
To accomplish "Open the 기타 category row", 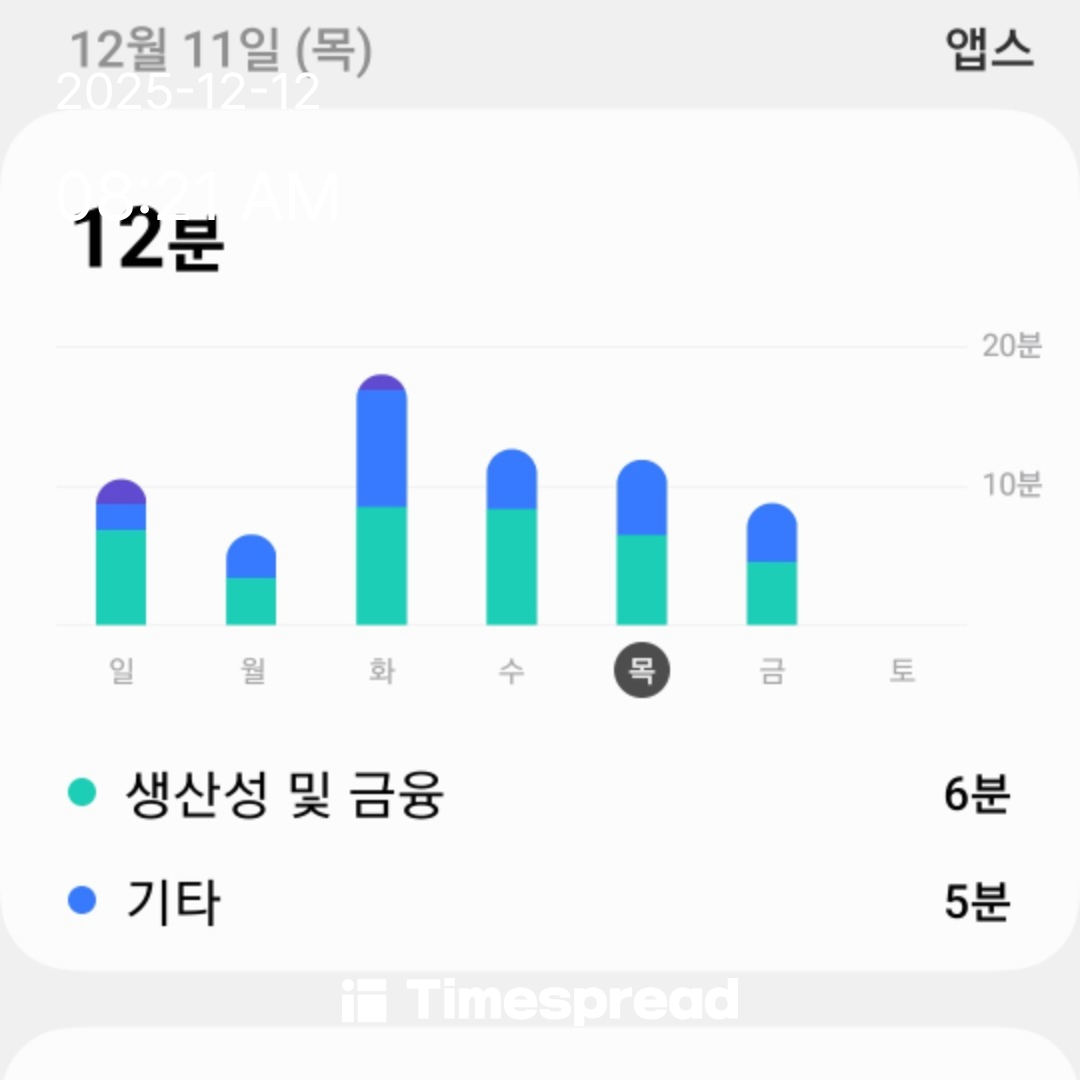I will point(540,902).
